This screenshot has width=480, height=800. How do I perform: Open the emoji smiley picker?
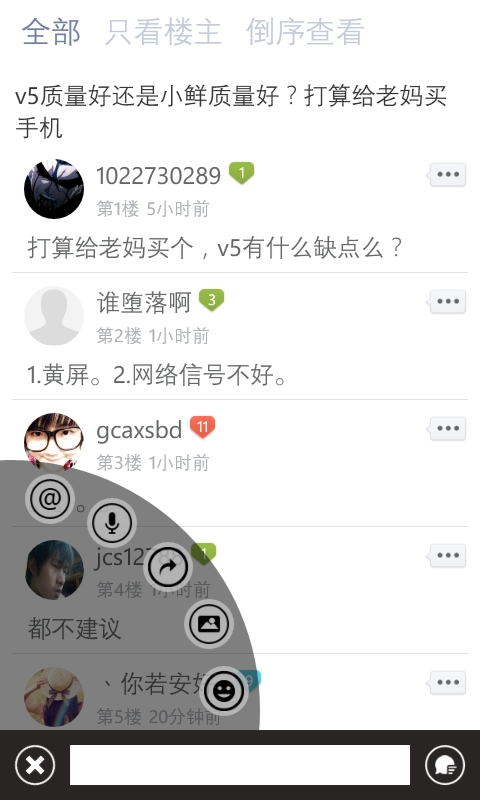pos(223,691)
